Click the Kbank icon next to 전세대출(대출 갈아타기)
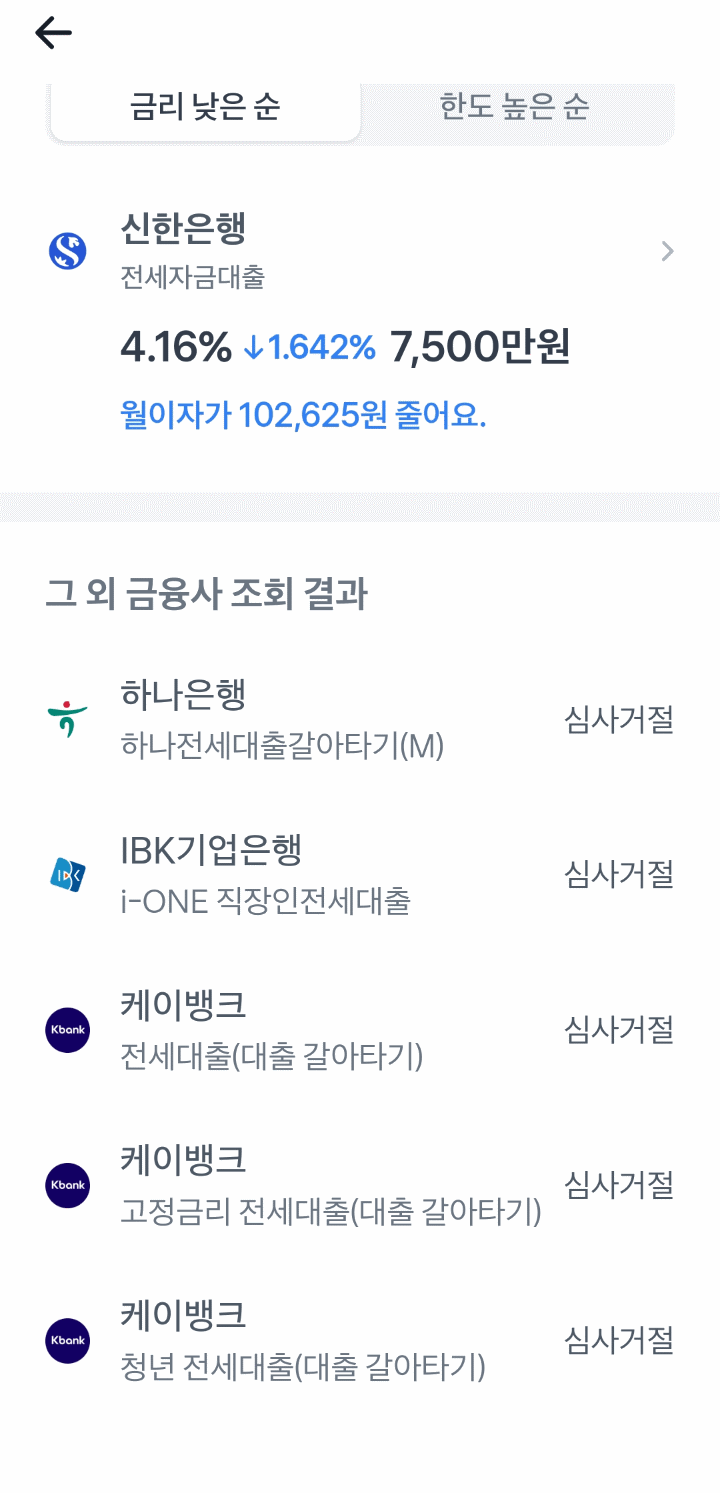 [67, 1029]
